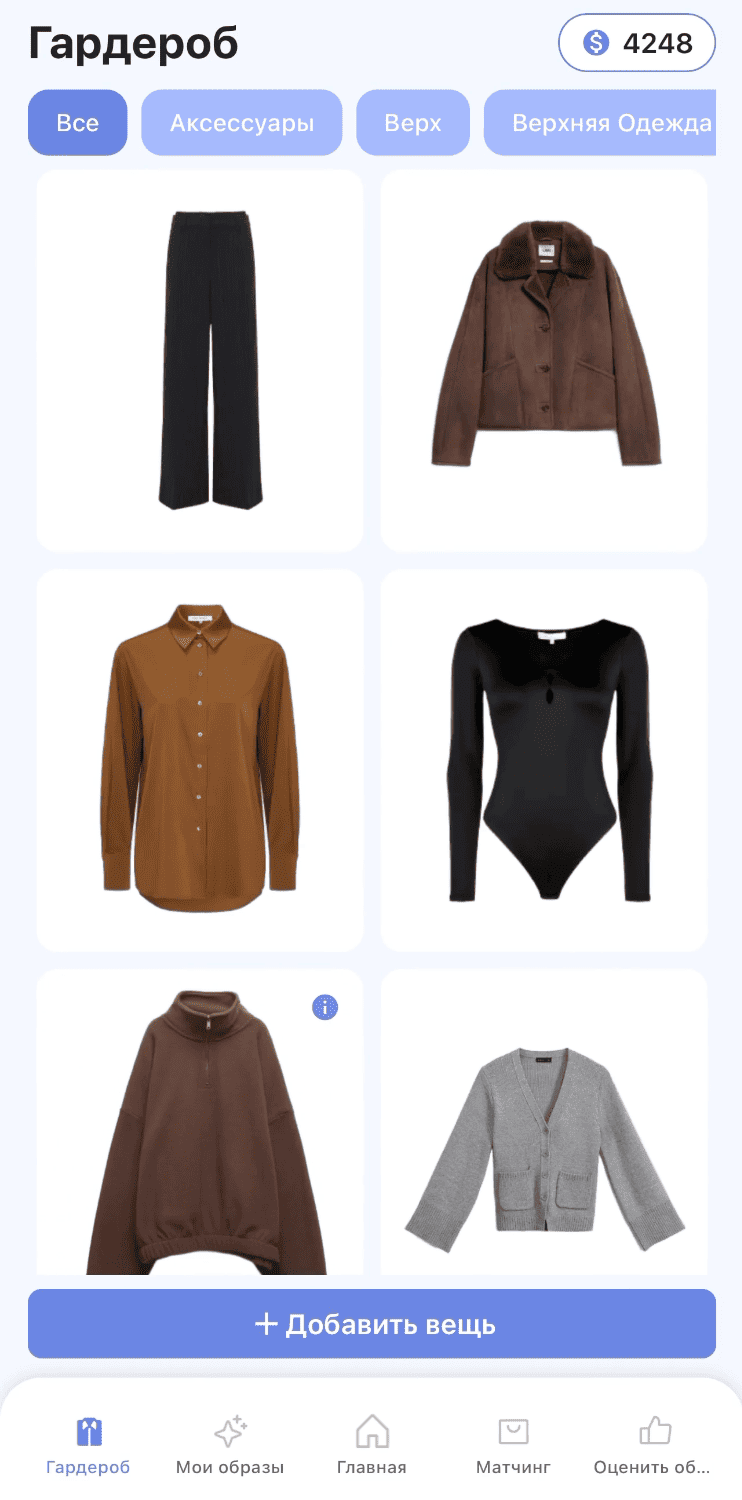Screen dimensions: 742x1500
Task: Open the coin balance 4248
Action: click(x=637, y=43)
